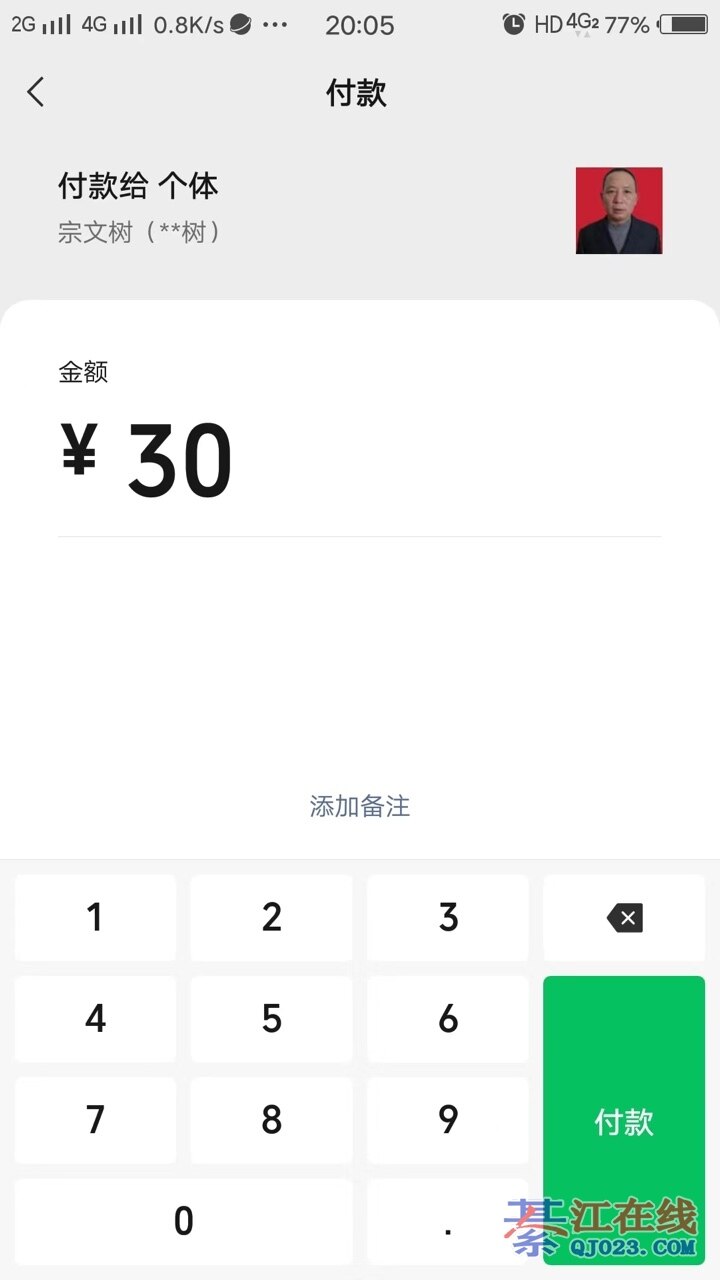Enter digit 9 on the keypad
The image size is (720, 1280).
coord(448,1120)
